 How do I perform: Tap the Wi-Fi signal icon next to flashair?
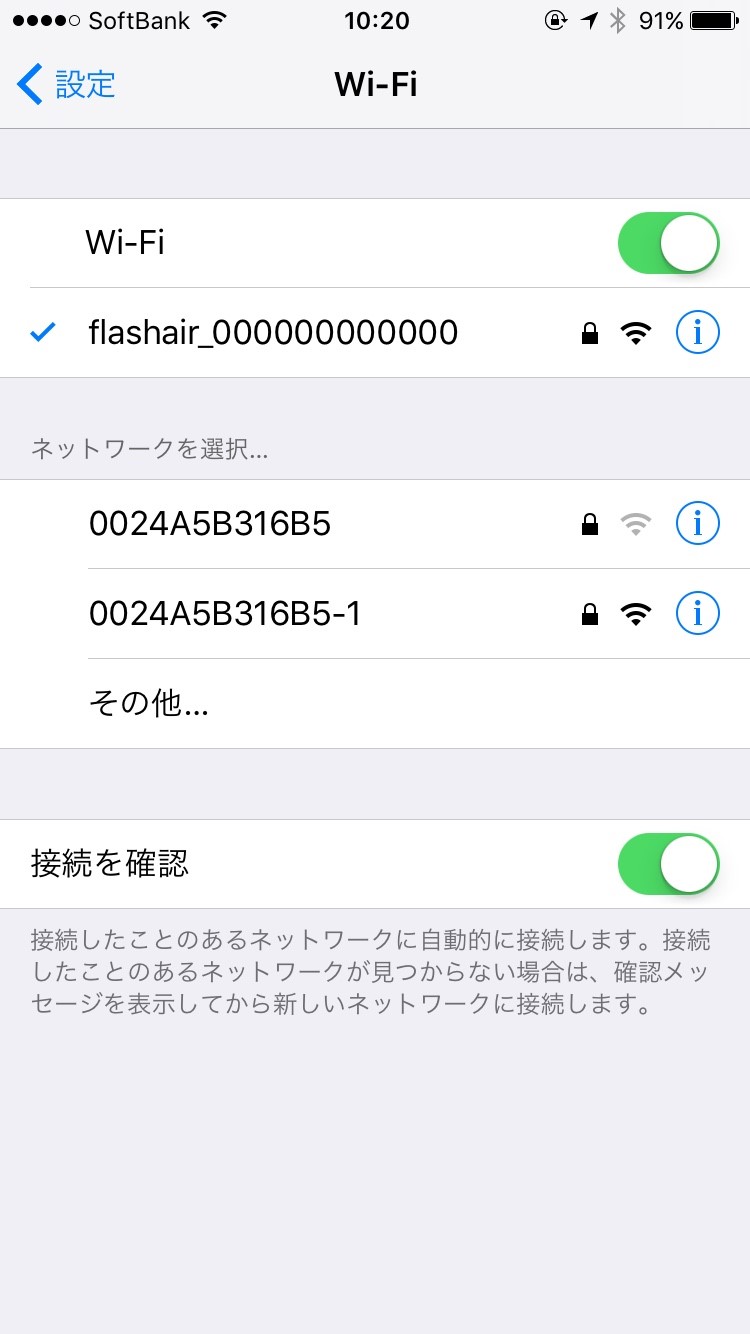point(636,332)
